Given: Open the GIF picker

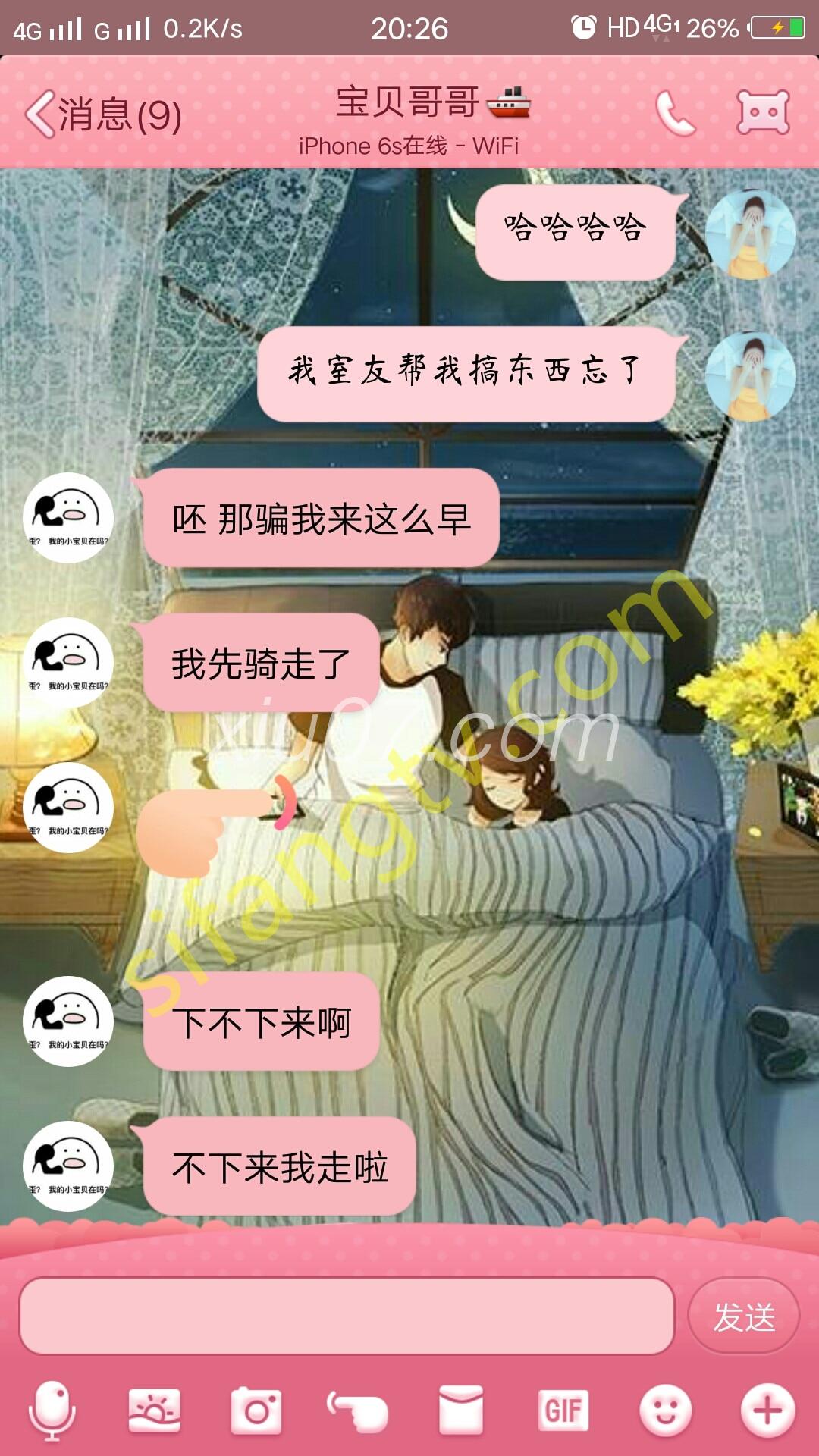Looking at the screenshot, I should coord(563,1410).
